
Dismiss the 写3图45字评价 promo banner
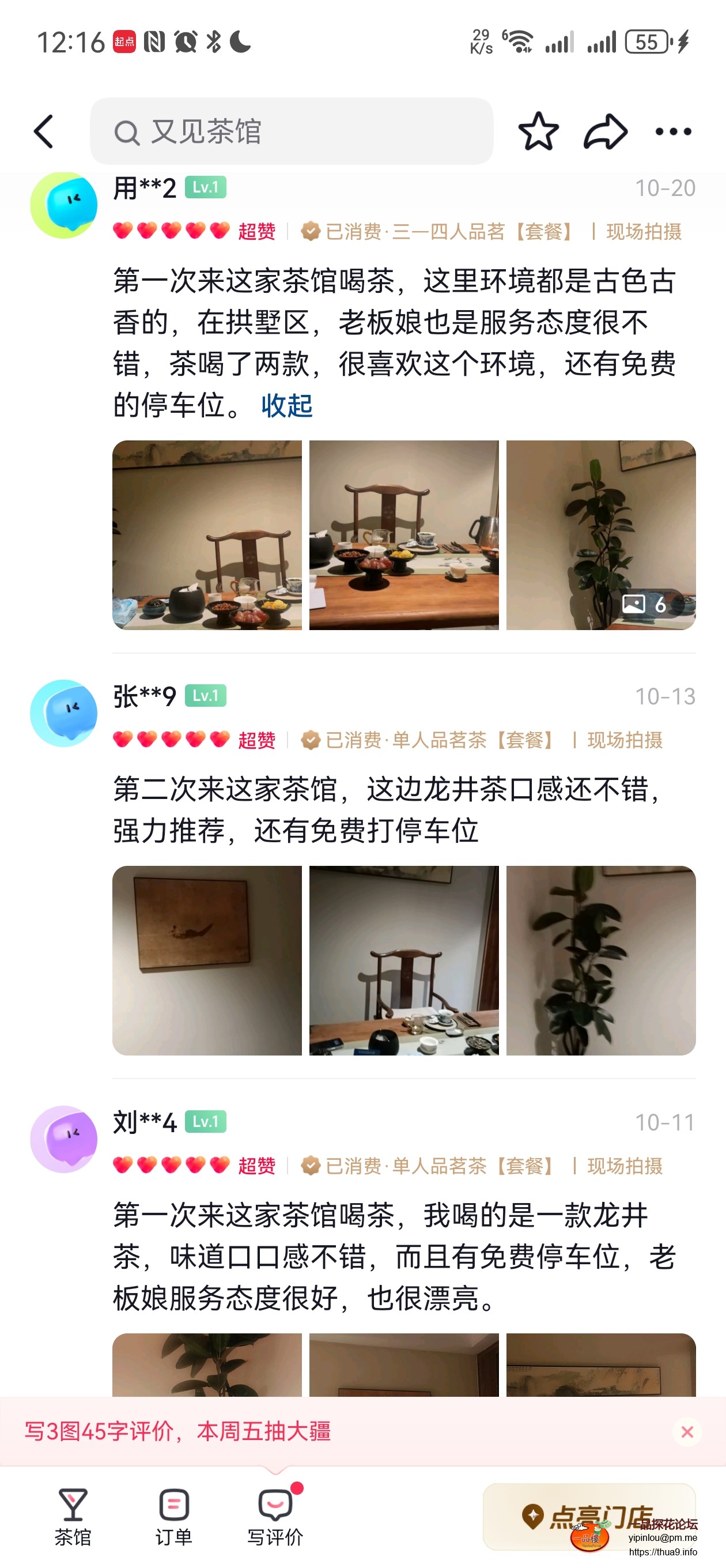(x=686, y=1431)
